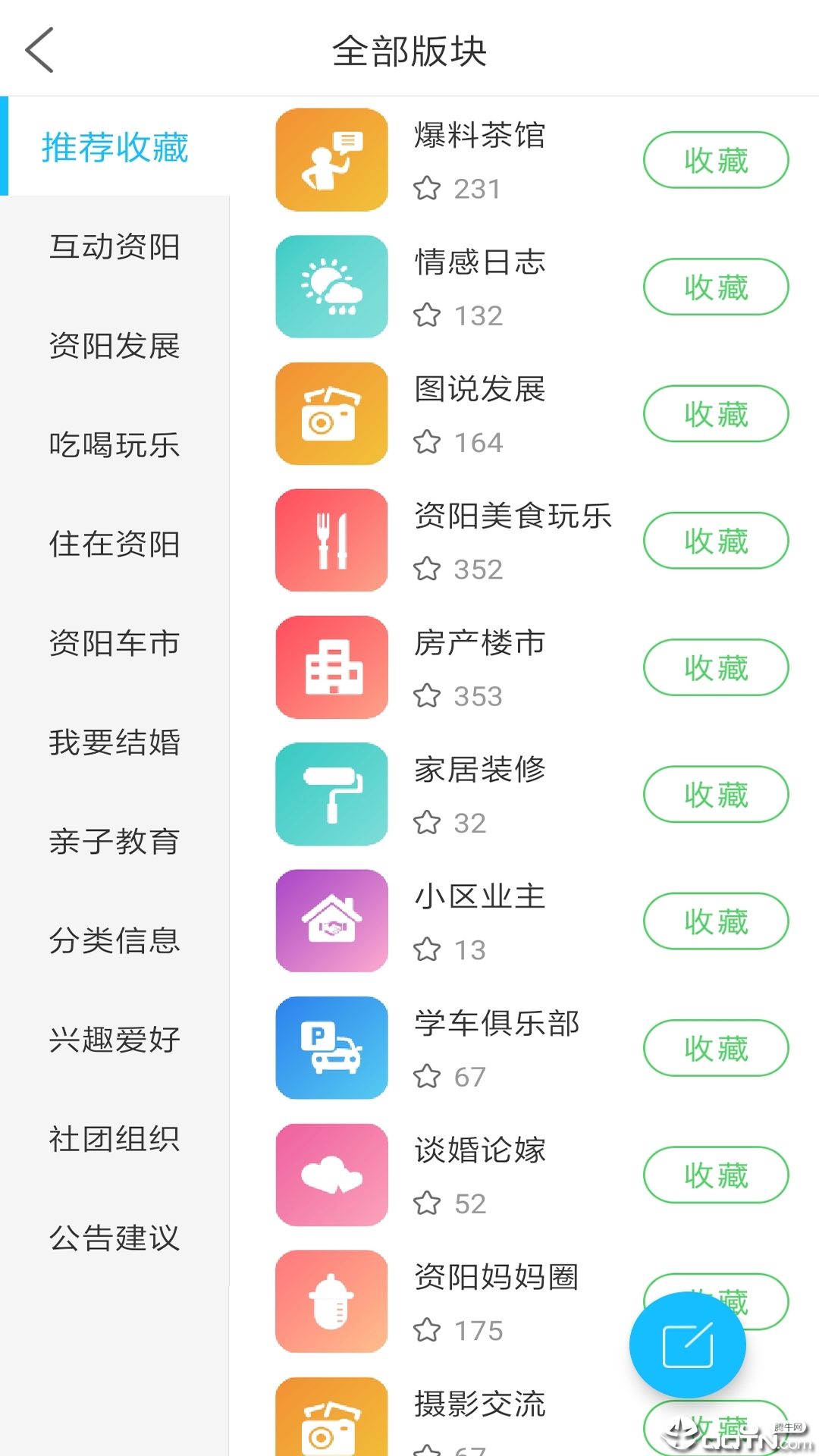Open the 兴趣爱好 category
Image resolution: width=819 pixels, height=1456 pixels.
115,1040
